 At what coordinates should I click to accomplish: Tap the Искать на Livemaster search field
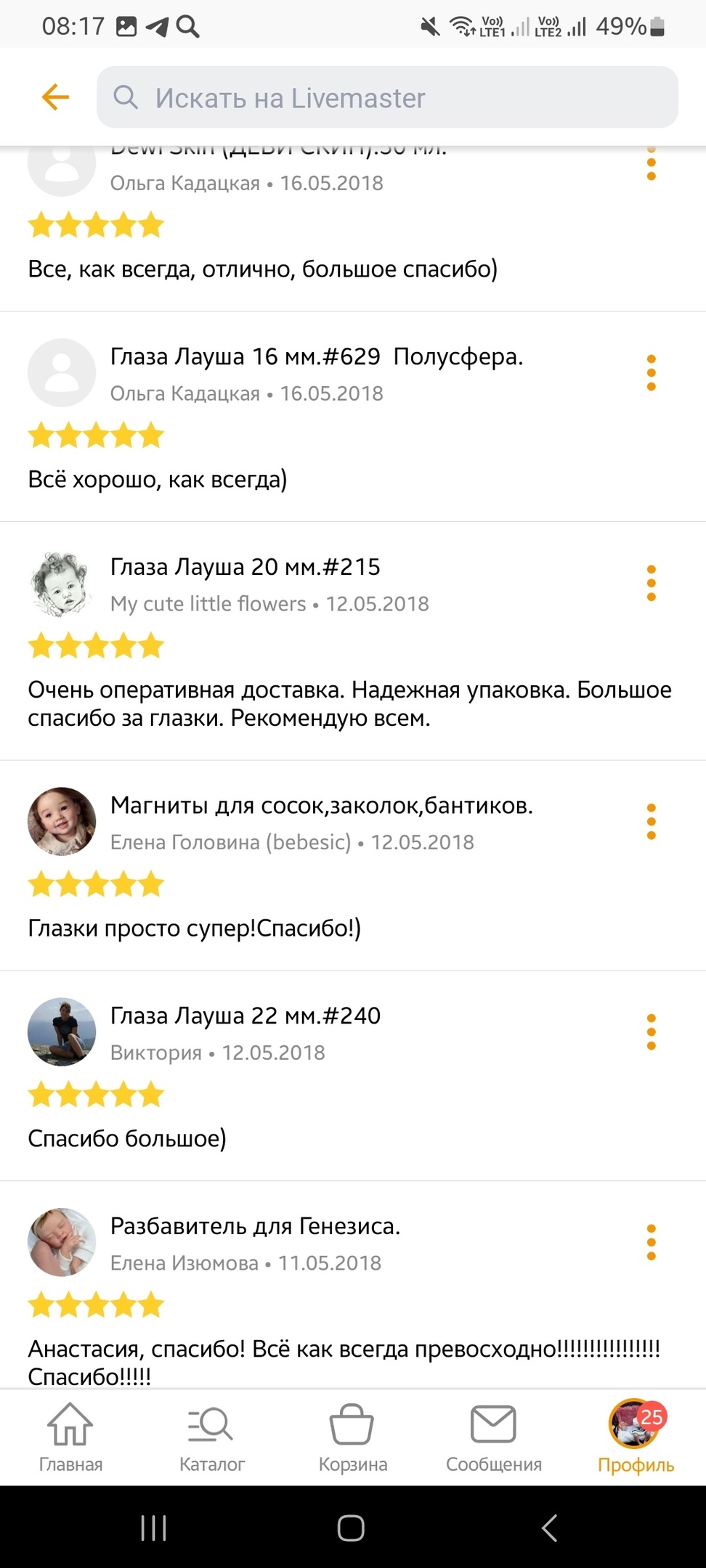tap(387, 97)
